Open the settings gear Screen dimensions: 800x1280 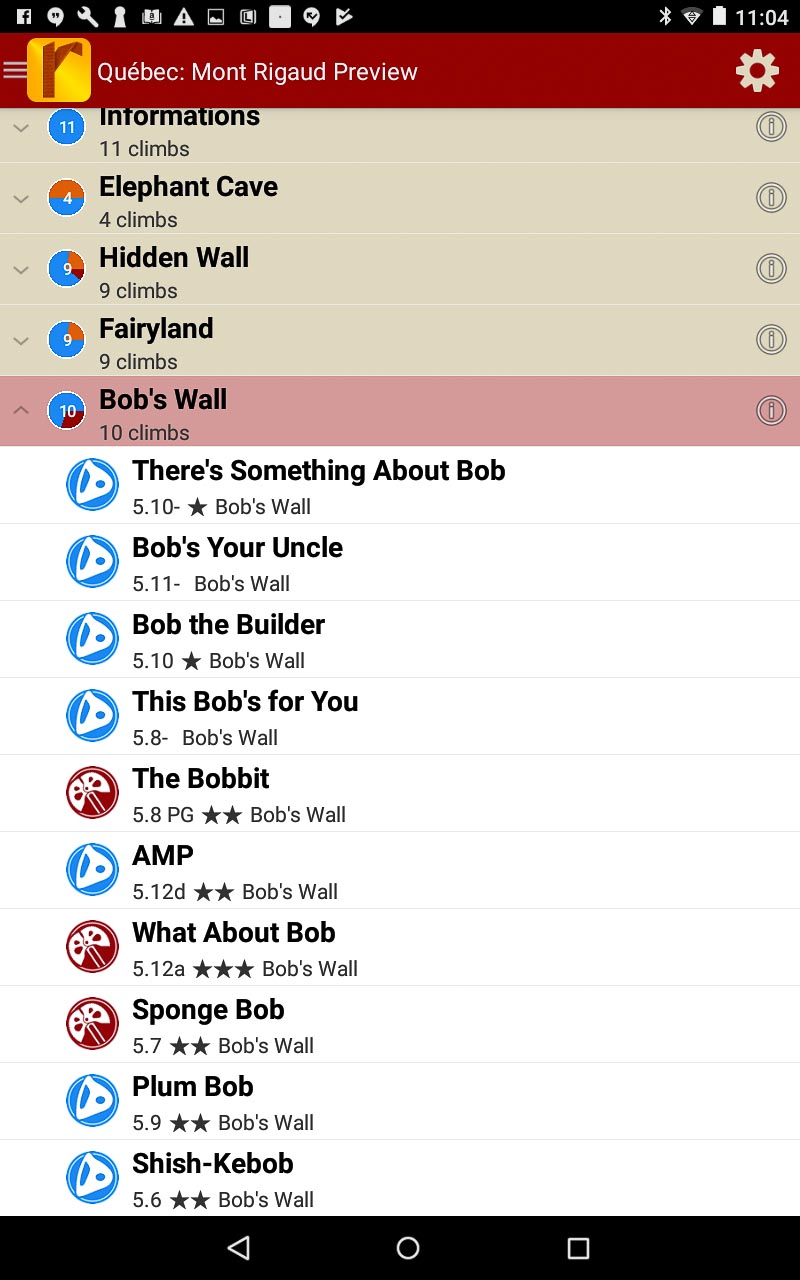pyautogui.click(x=757, y=71)
